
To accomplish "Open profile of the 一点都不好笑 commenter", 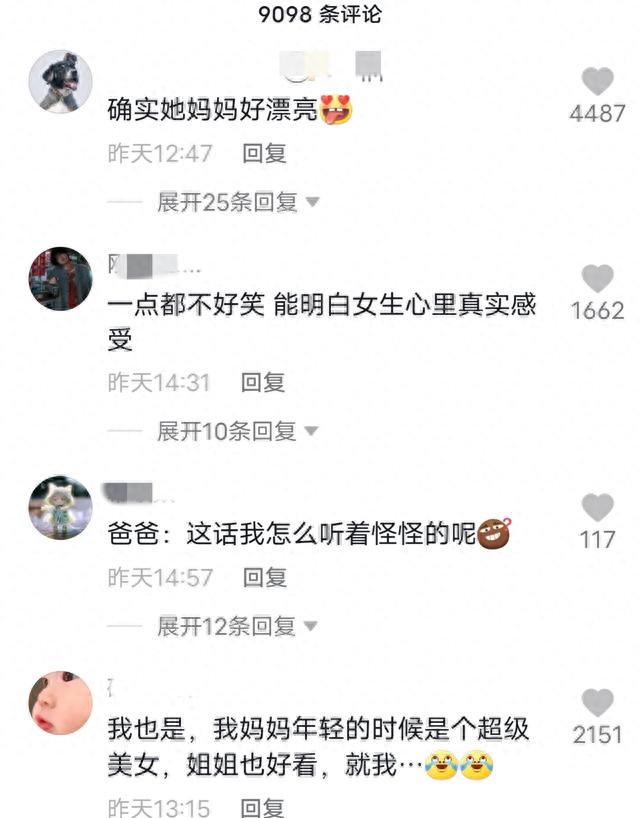I will pyautogui.click(x=61, y=279).
